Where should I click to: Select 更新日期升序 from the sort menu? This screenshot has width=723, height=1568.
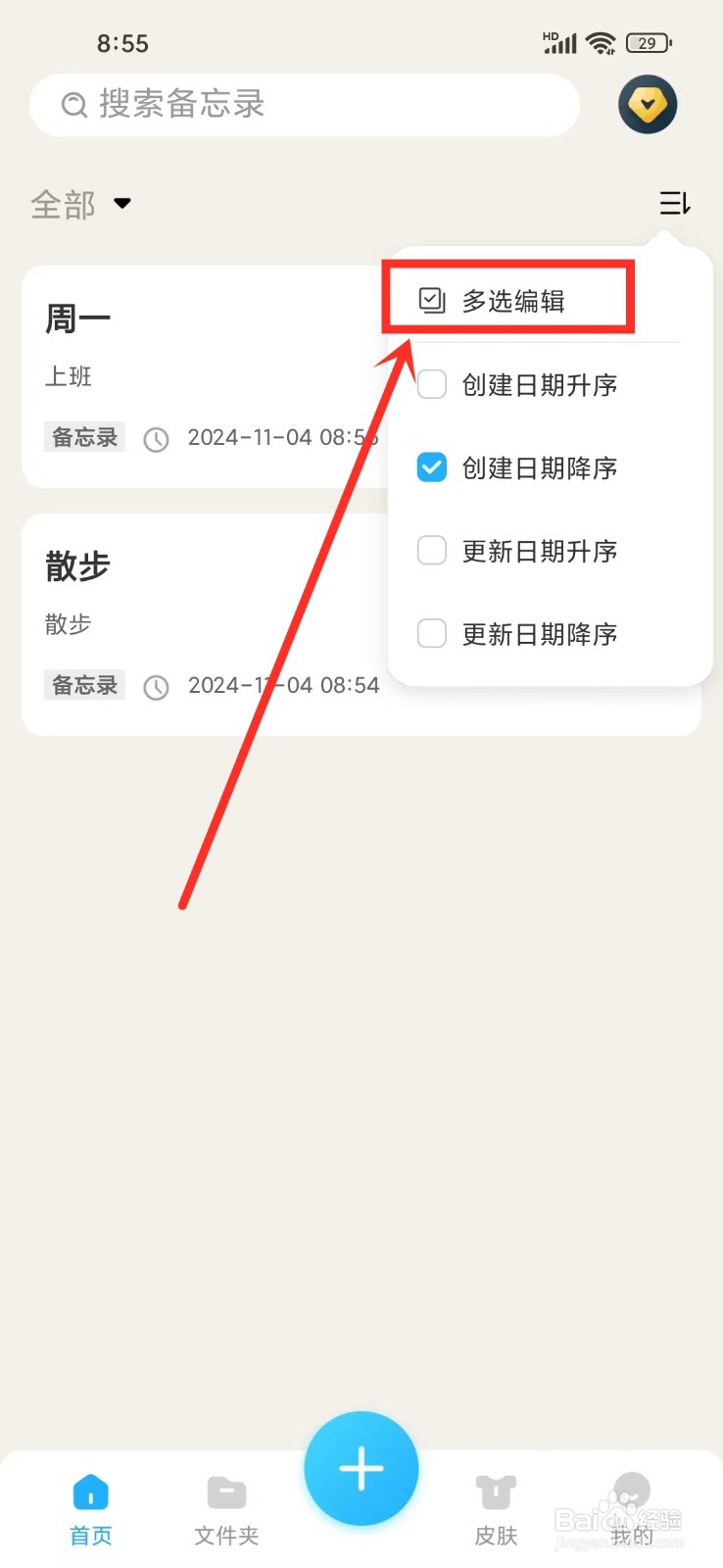[538, 551]
